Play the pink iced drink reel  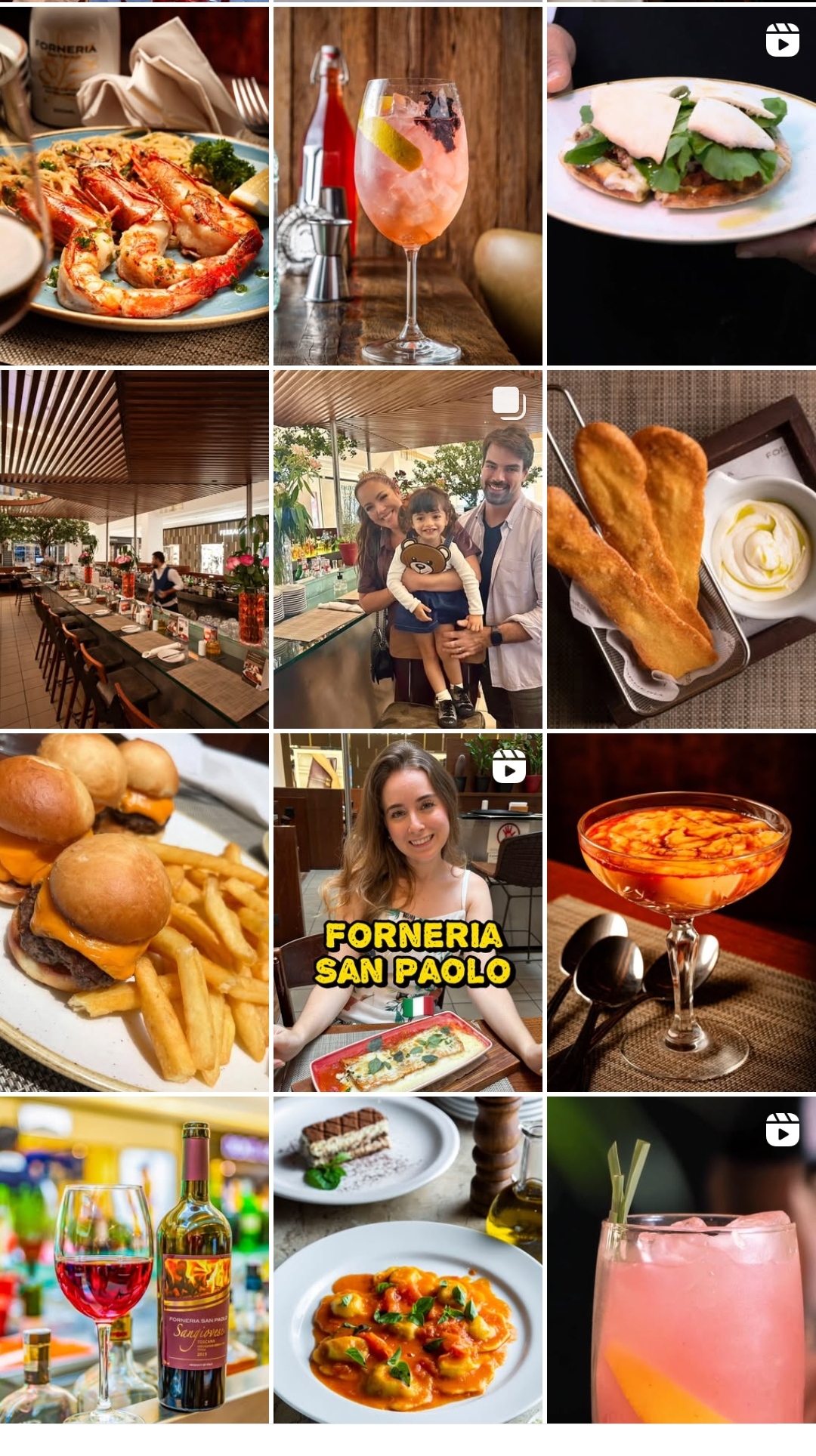click(682, 1260)
